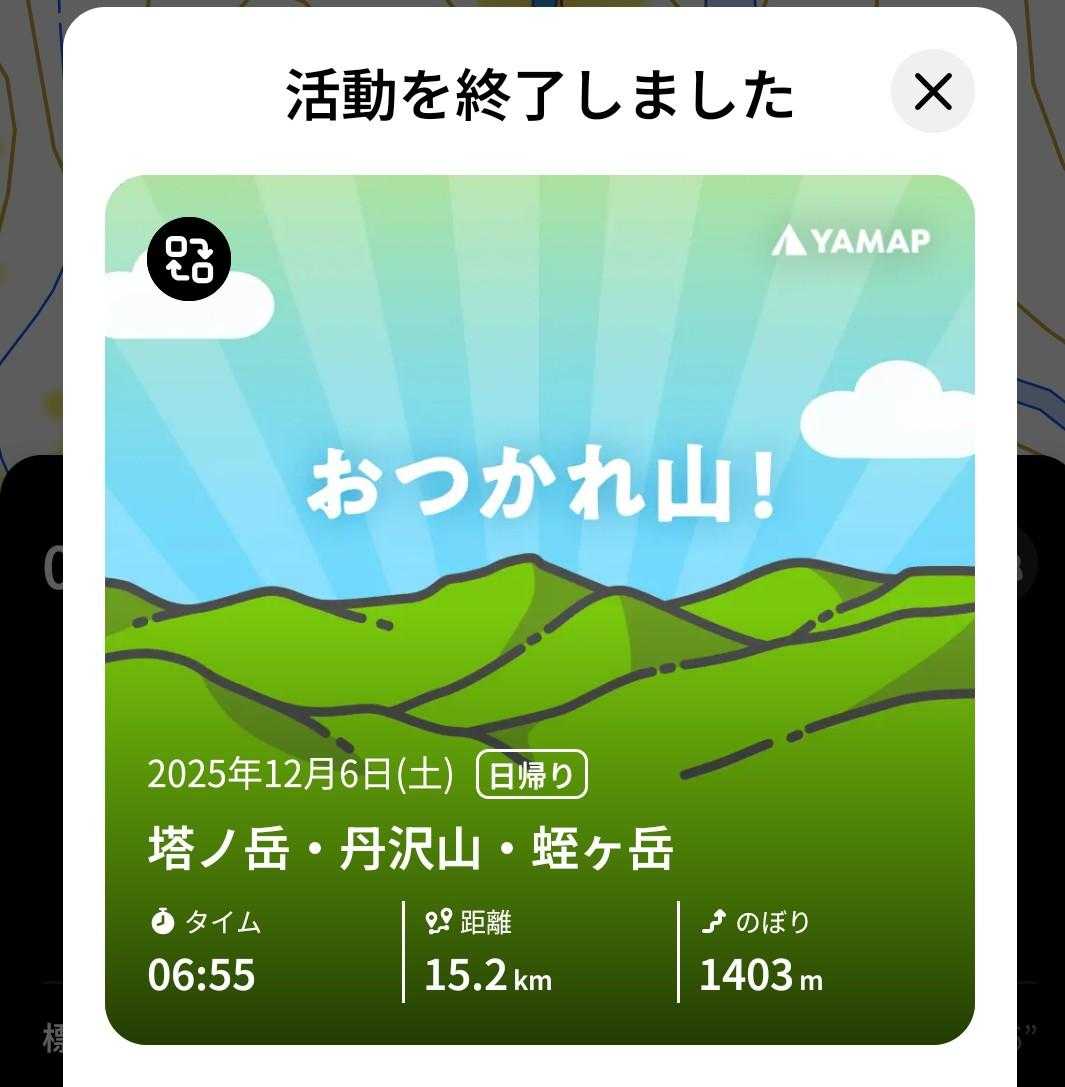
Task: Close the activity finished dialog
Action: click(x=932, y=92)
